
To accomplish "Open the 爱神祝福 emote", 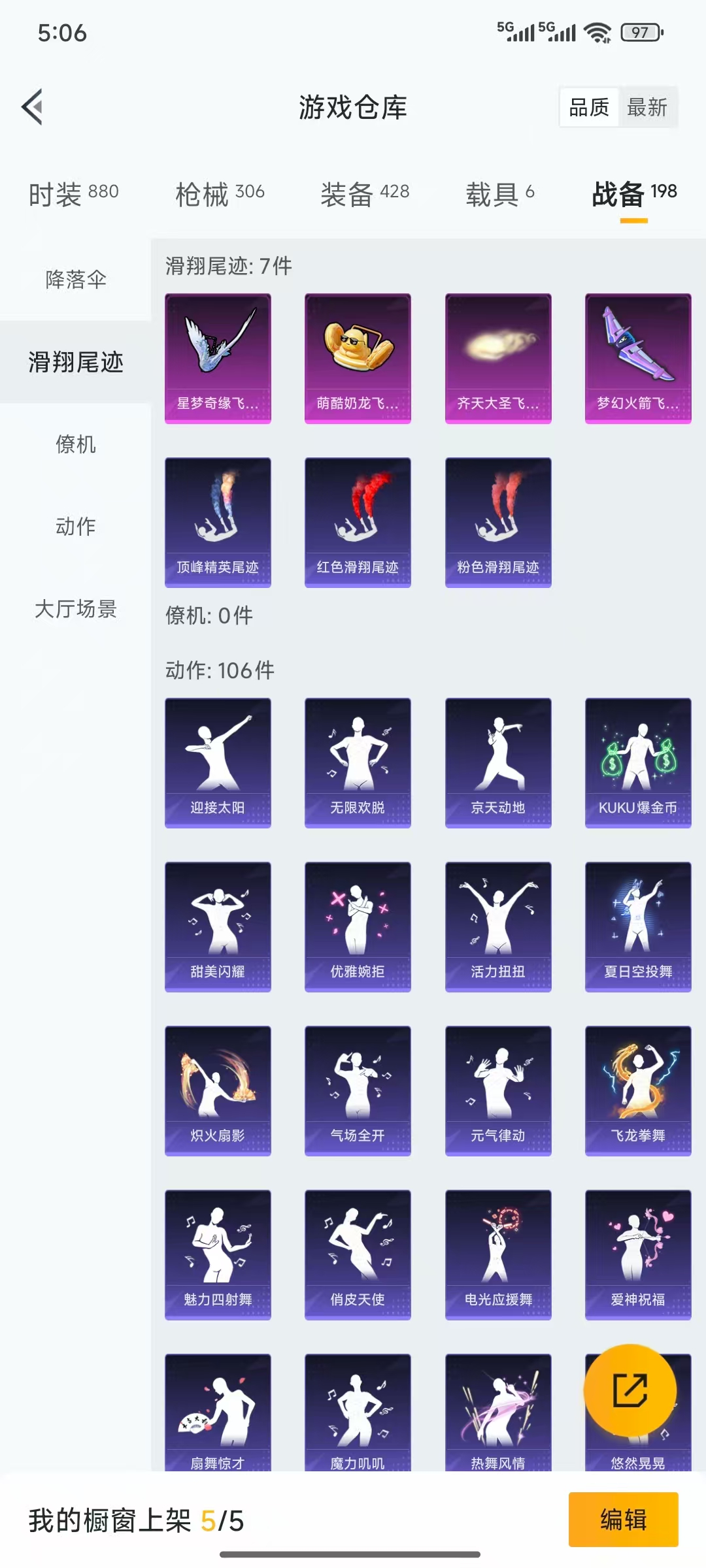I will [x=638, y=1254].
